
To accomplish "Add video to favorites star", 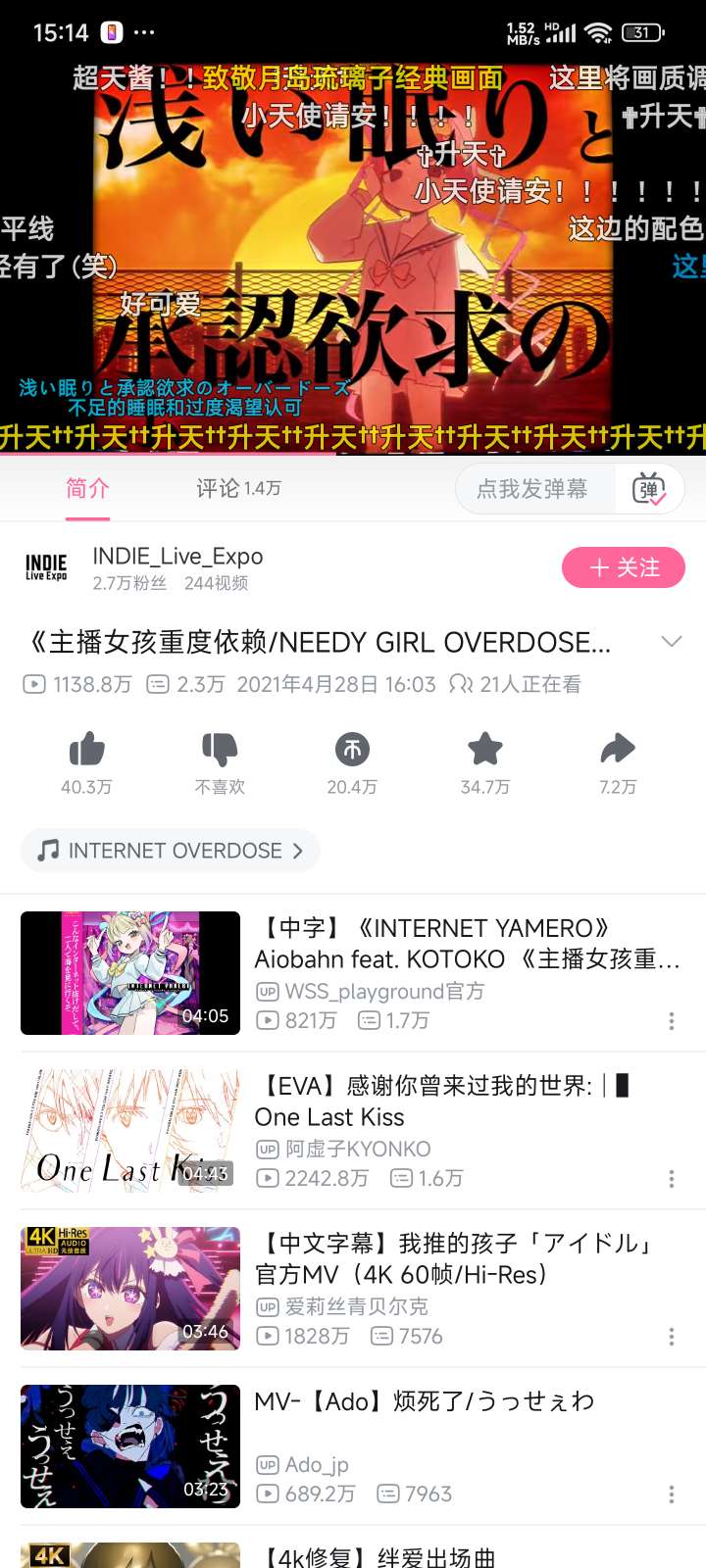I will point(484,751).
